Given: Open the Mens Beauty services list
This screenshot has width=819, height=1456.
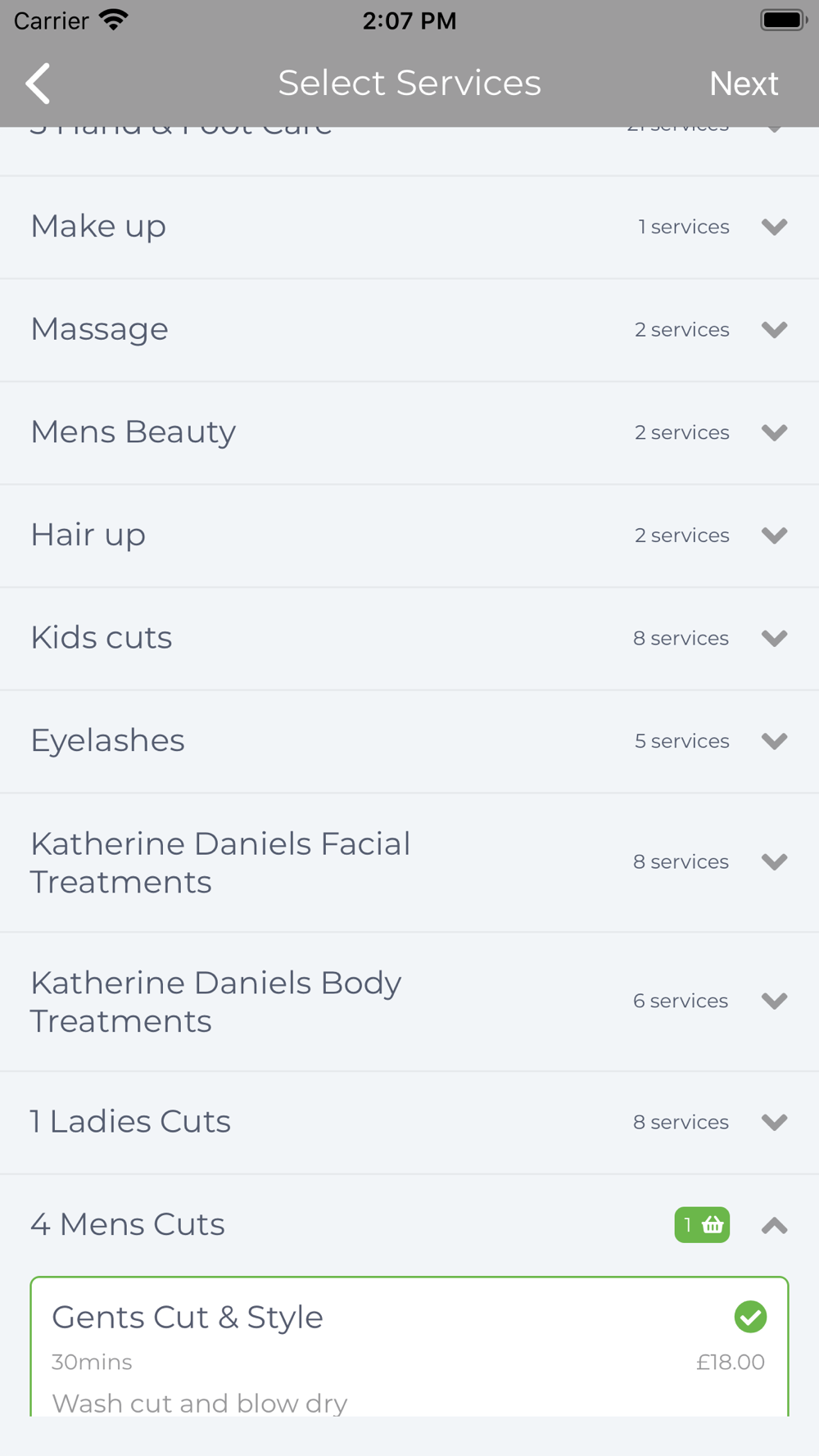Looking at the screenshot, I should click(409, 432).
